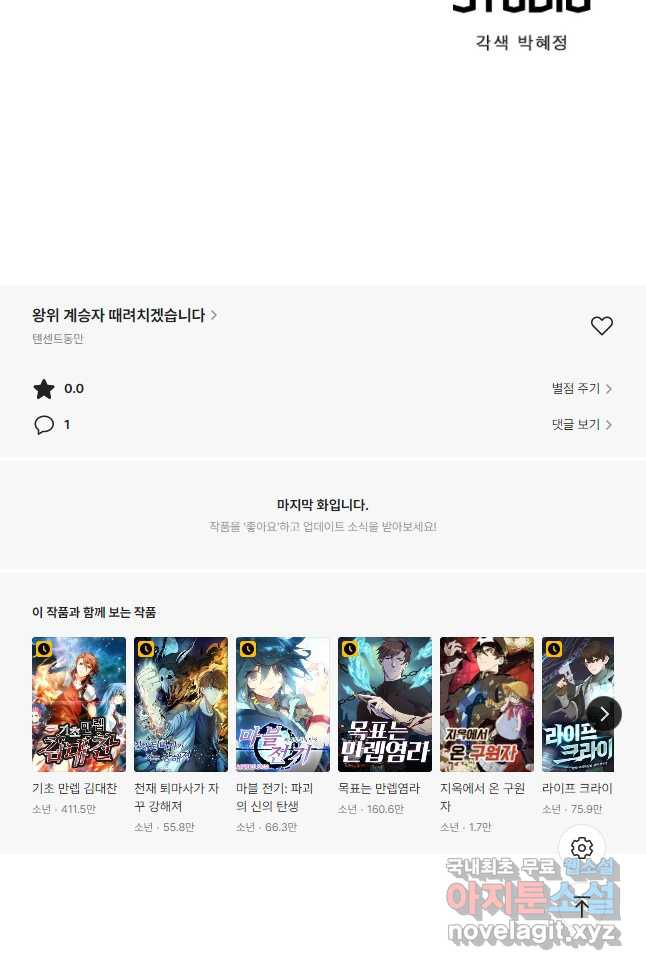Show next recommended titles with arrow
Screen dimensions: 646x970
pos(603,714)
